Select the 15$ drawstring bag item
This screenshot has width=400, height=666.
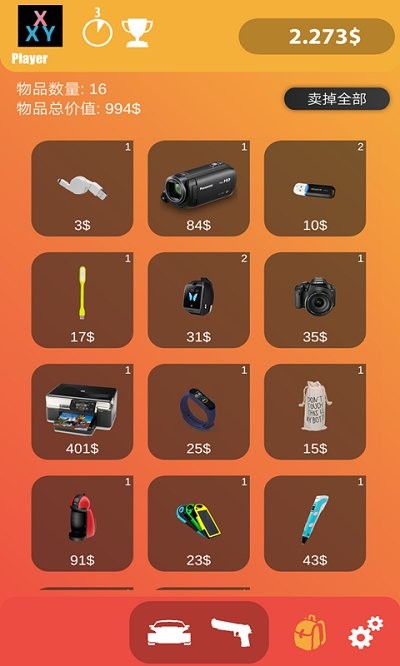[x=315, y=412]
